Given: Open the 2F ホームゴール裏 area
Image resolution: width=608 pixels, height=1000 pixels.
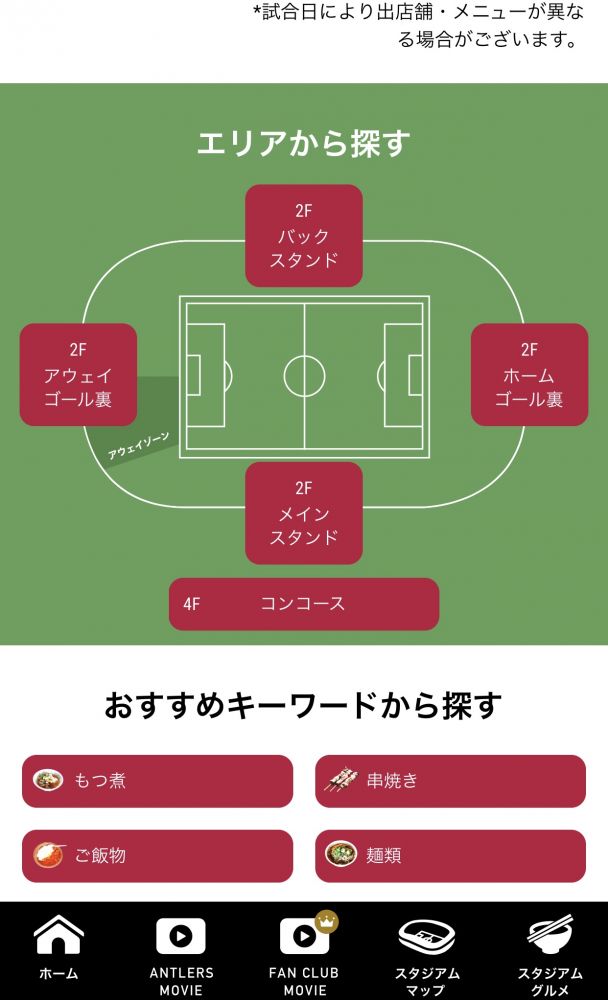Looking at the screenshot, I should click(x=529, y=375).
